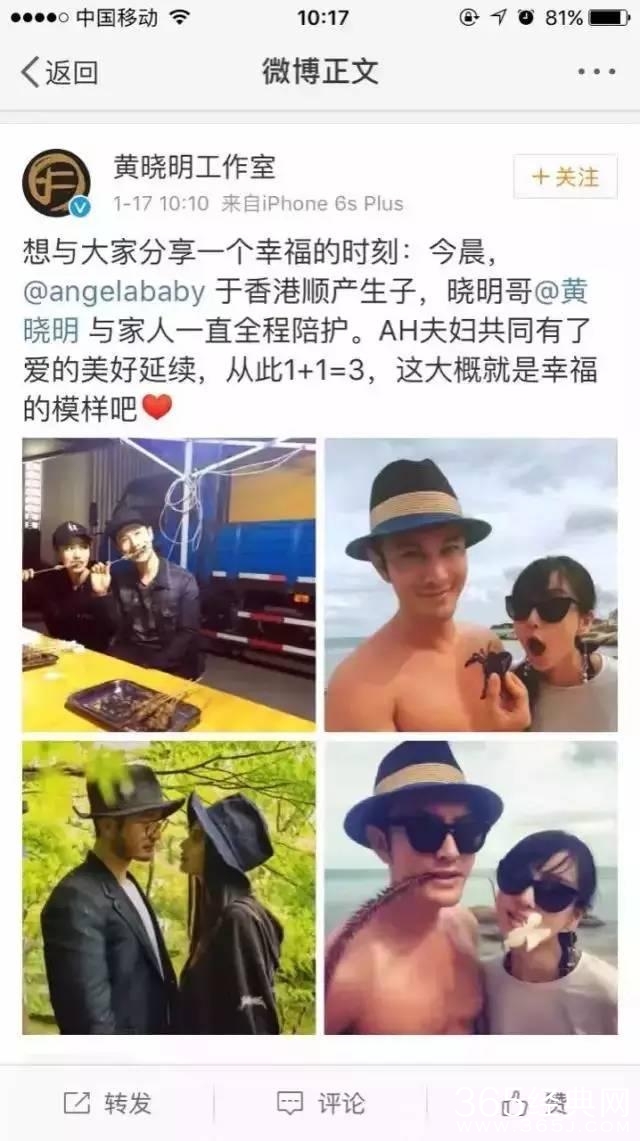640x1141 pixels.
Task: View the couple in hats forest photo
Action: (x=169, y=887)
